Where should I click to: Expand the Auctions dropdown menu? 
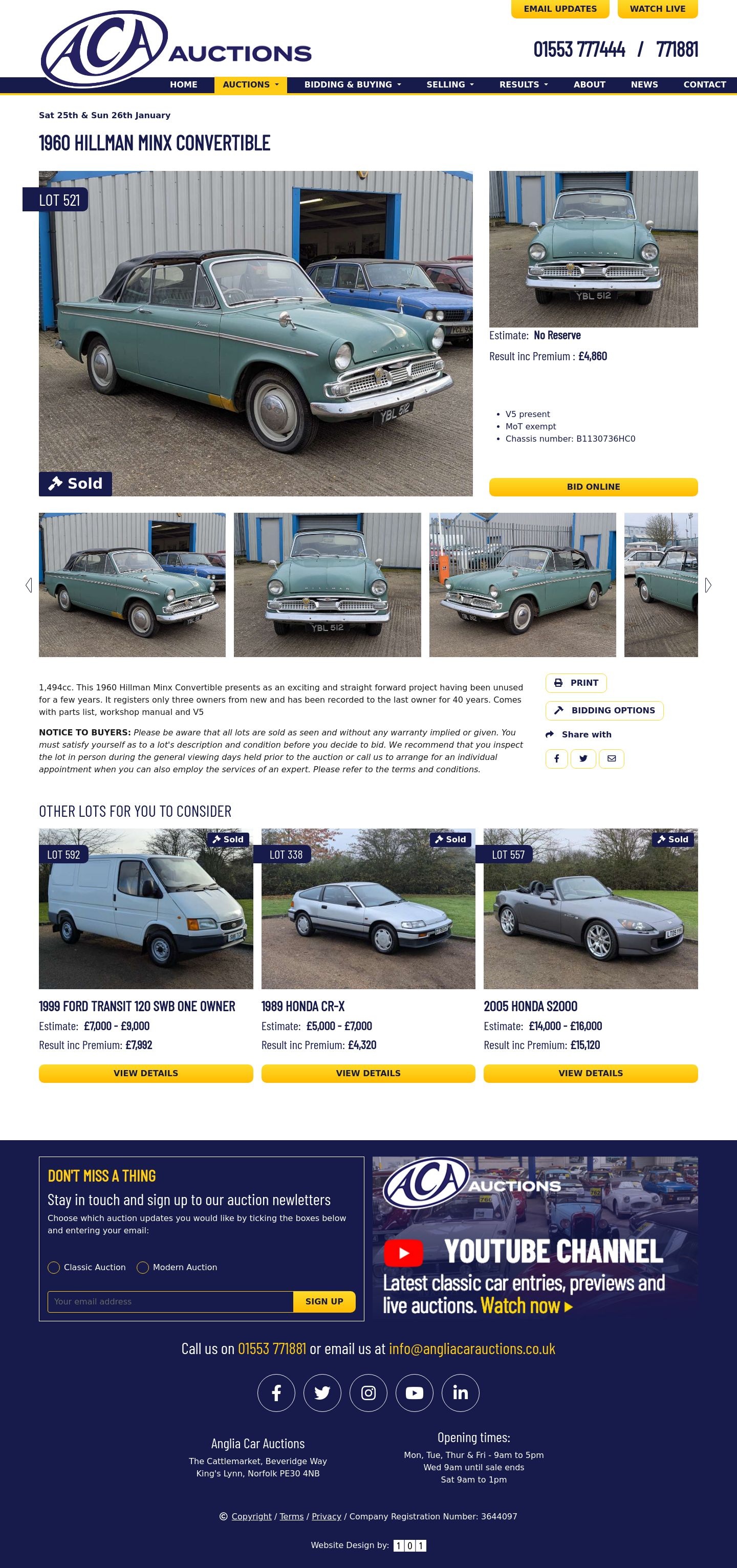(250, 84)
